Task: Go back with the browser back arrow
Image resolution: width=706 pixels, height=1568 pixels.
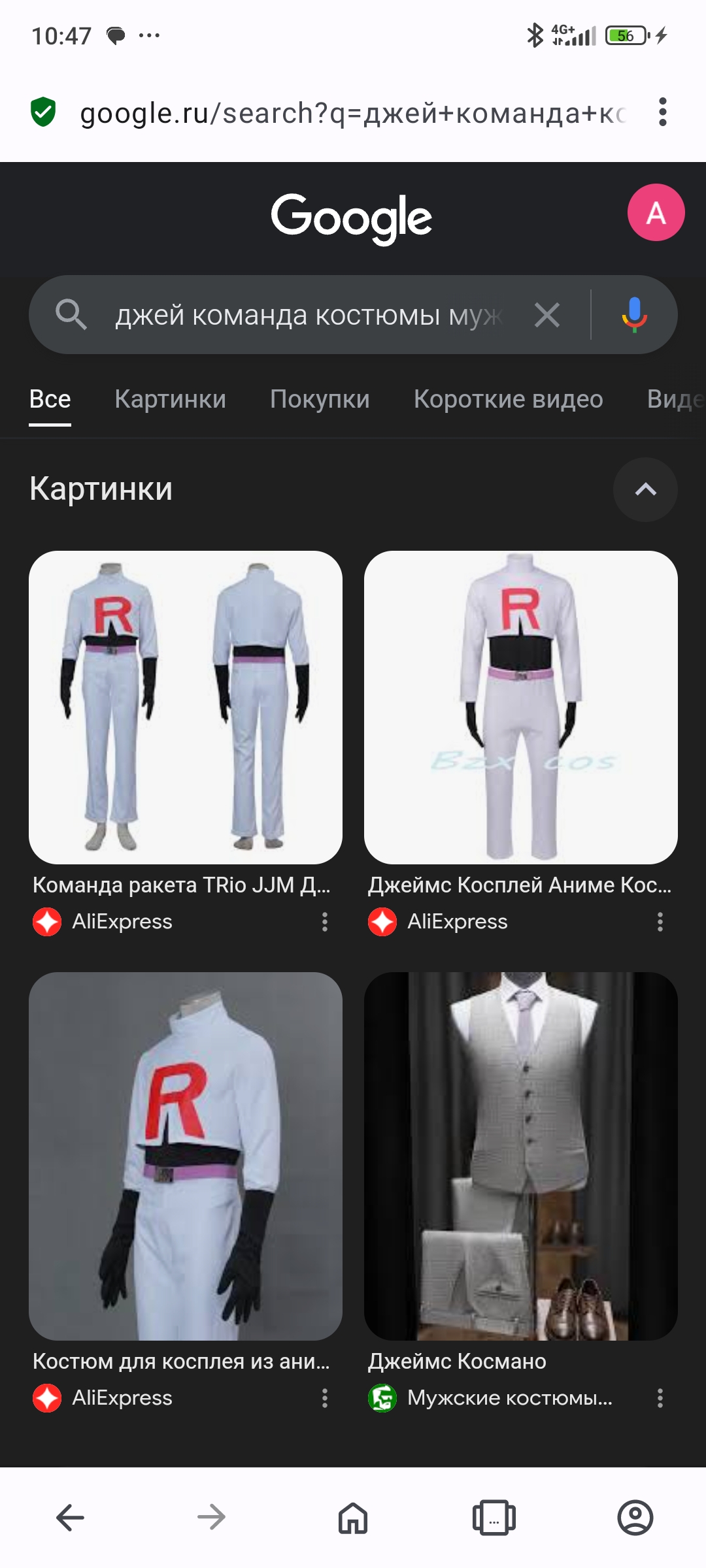Action: tap(71, 1517)
